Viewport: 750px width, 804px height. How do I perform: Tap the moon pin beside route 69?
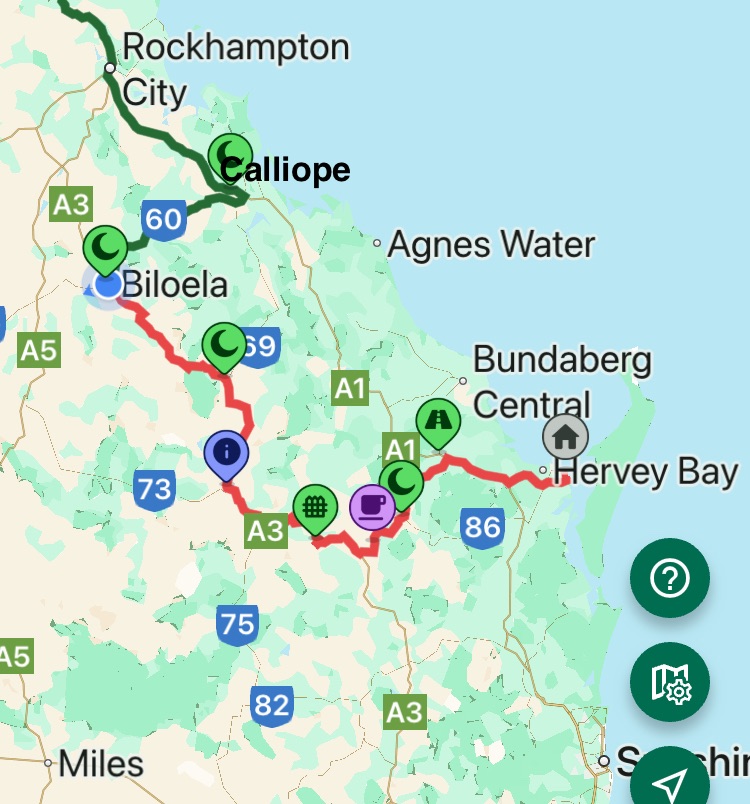(225, 344)
